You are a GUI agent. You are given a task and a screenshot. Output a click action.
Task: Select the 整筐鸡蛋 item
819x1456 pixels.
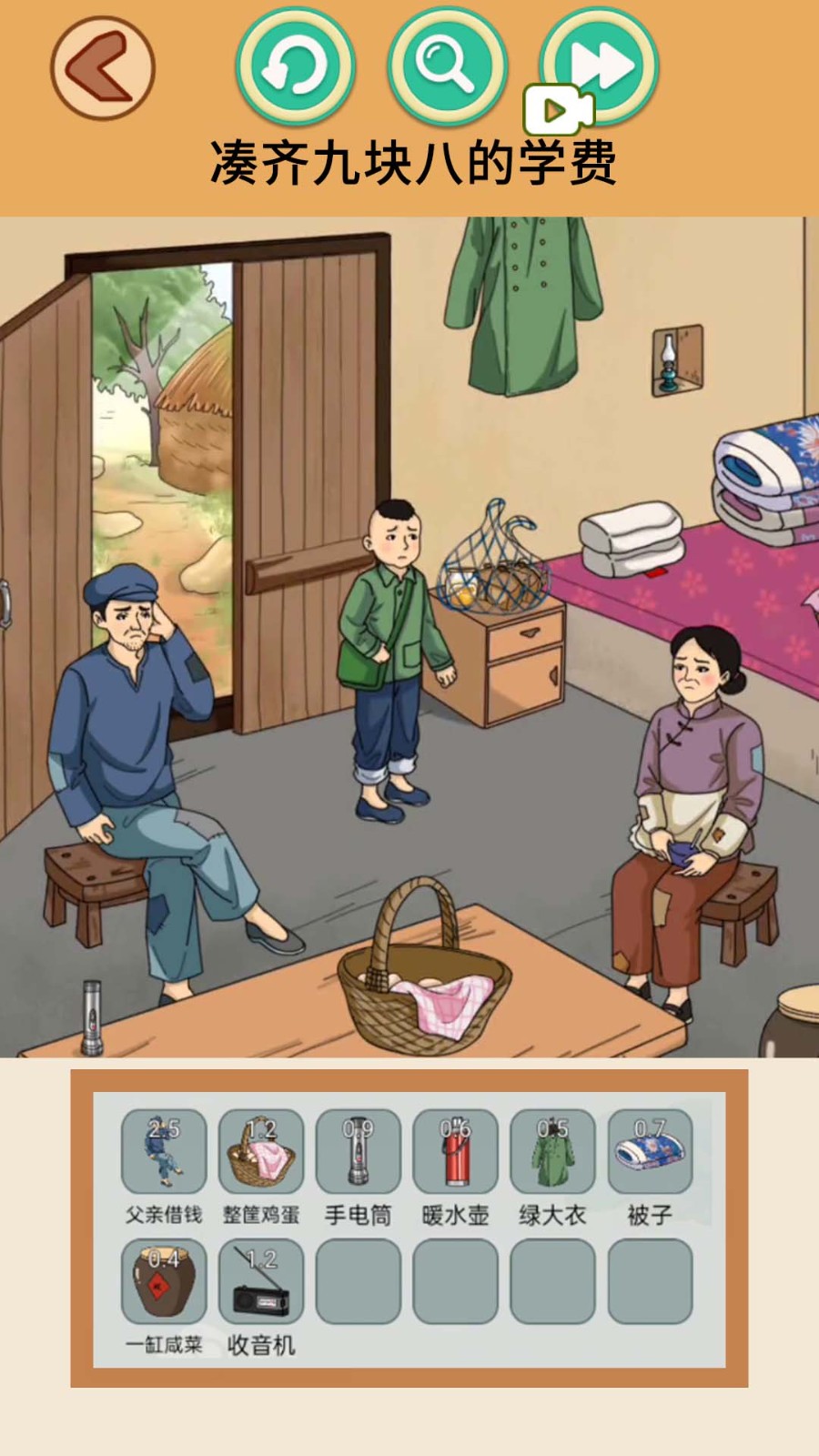[x=261, y=1152]
